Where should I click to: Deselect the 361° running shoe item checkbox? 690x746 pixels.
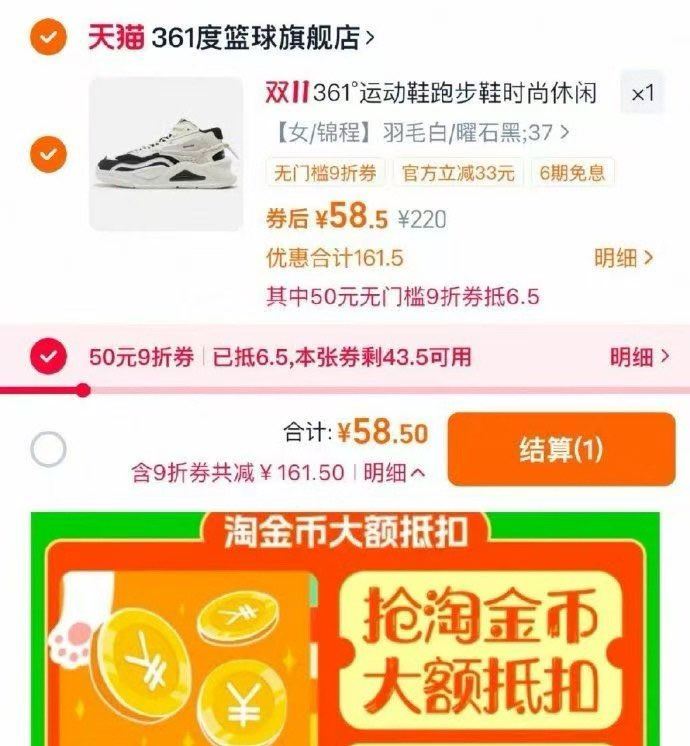click(x=48, y=154)
